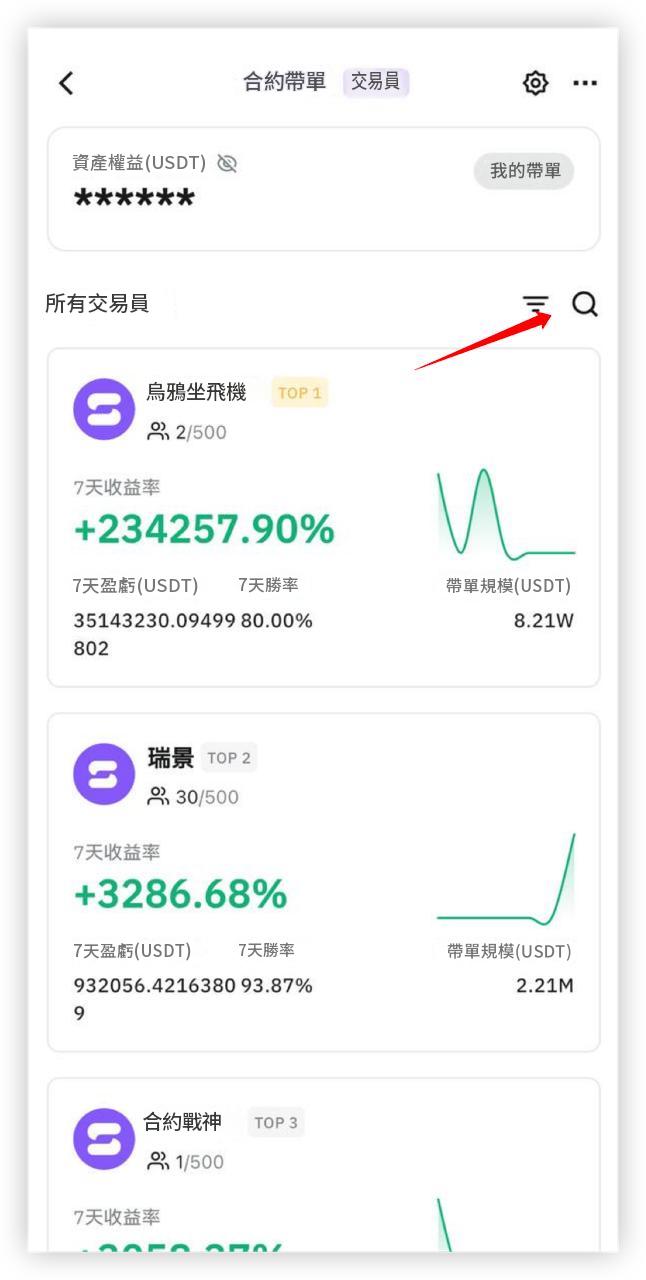Open the three-dot overflow menu
This screenshot has width=646, height=1280.
[585, 83]
